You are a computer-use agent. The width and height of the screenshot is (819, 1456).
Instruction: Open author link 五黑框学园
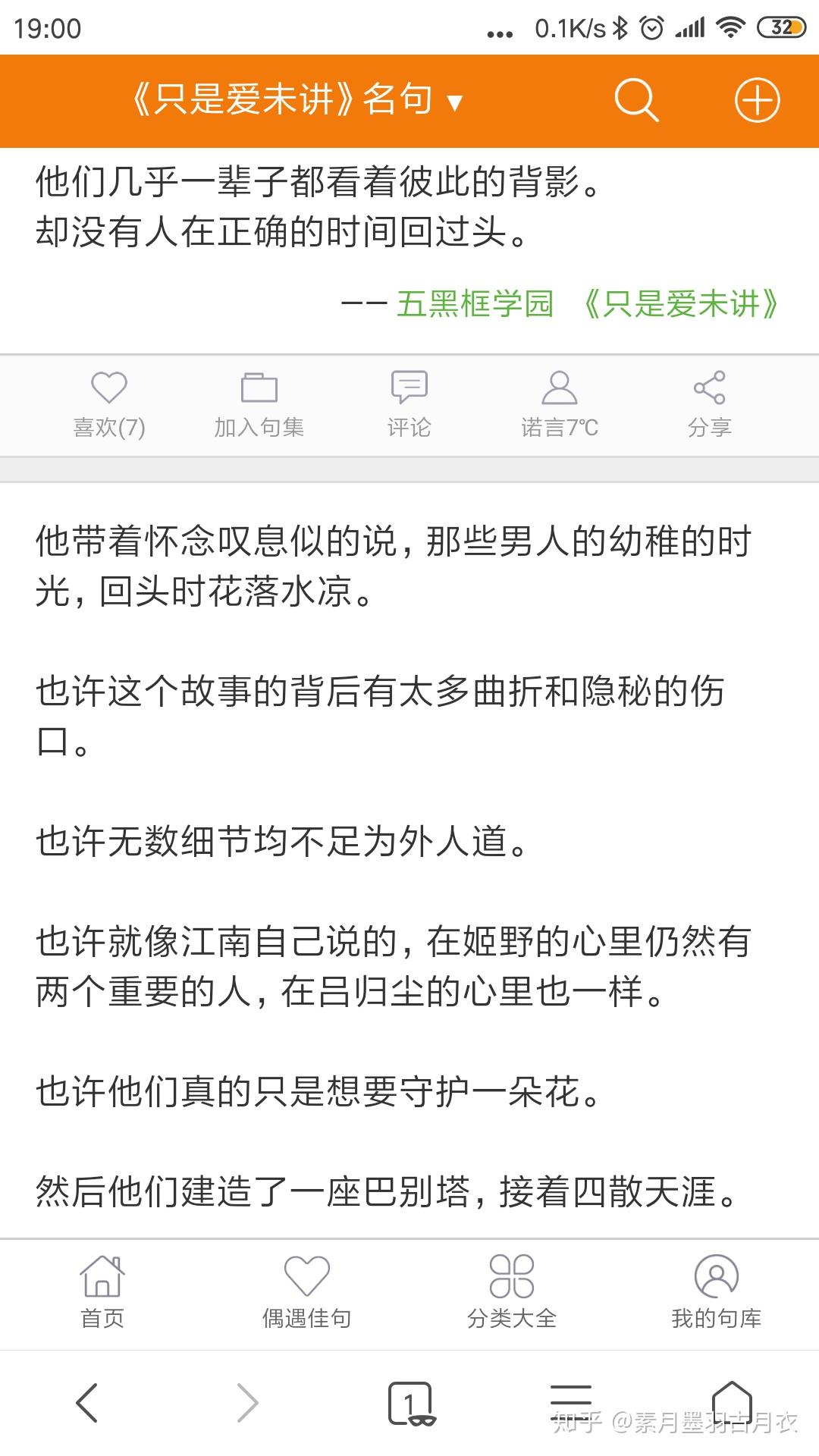[x=475, y=304]
